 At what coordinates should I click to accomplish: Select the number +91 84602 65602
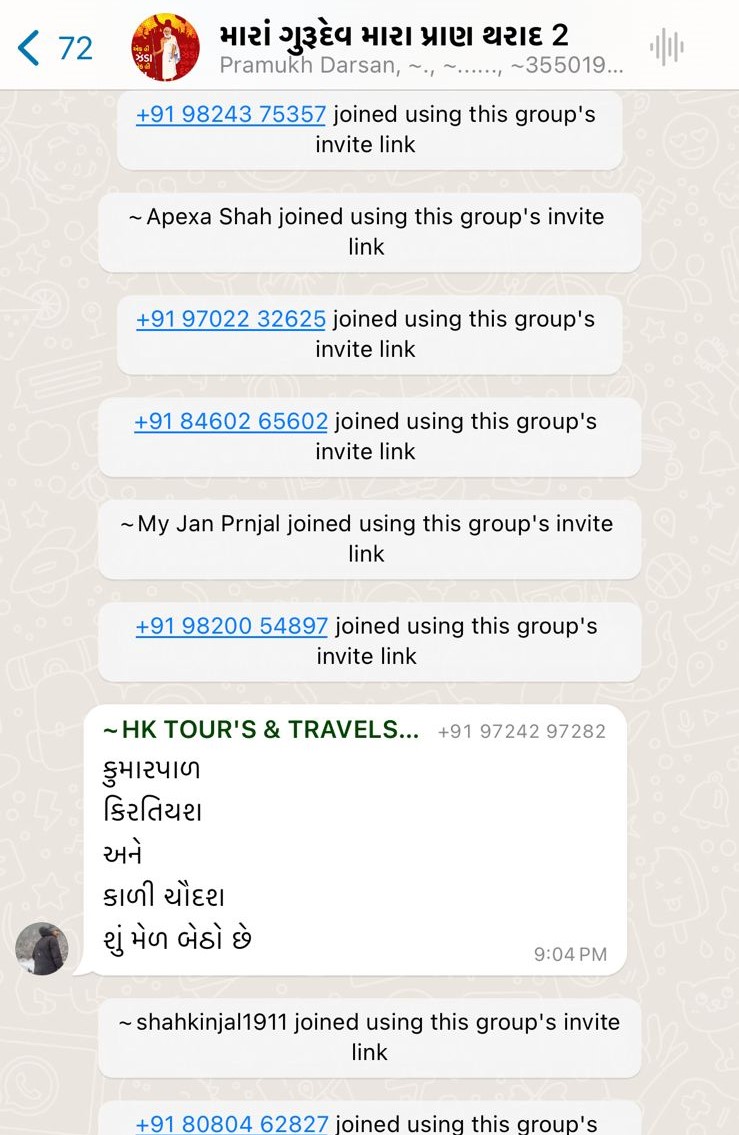[x=231, y=422]
